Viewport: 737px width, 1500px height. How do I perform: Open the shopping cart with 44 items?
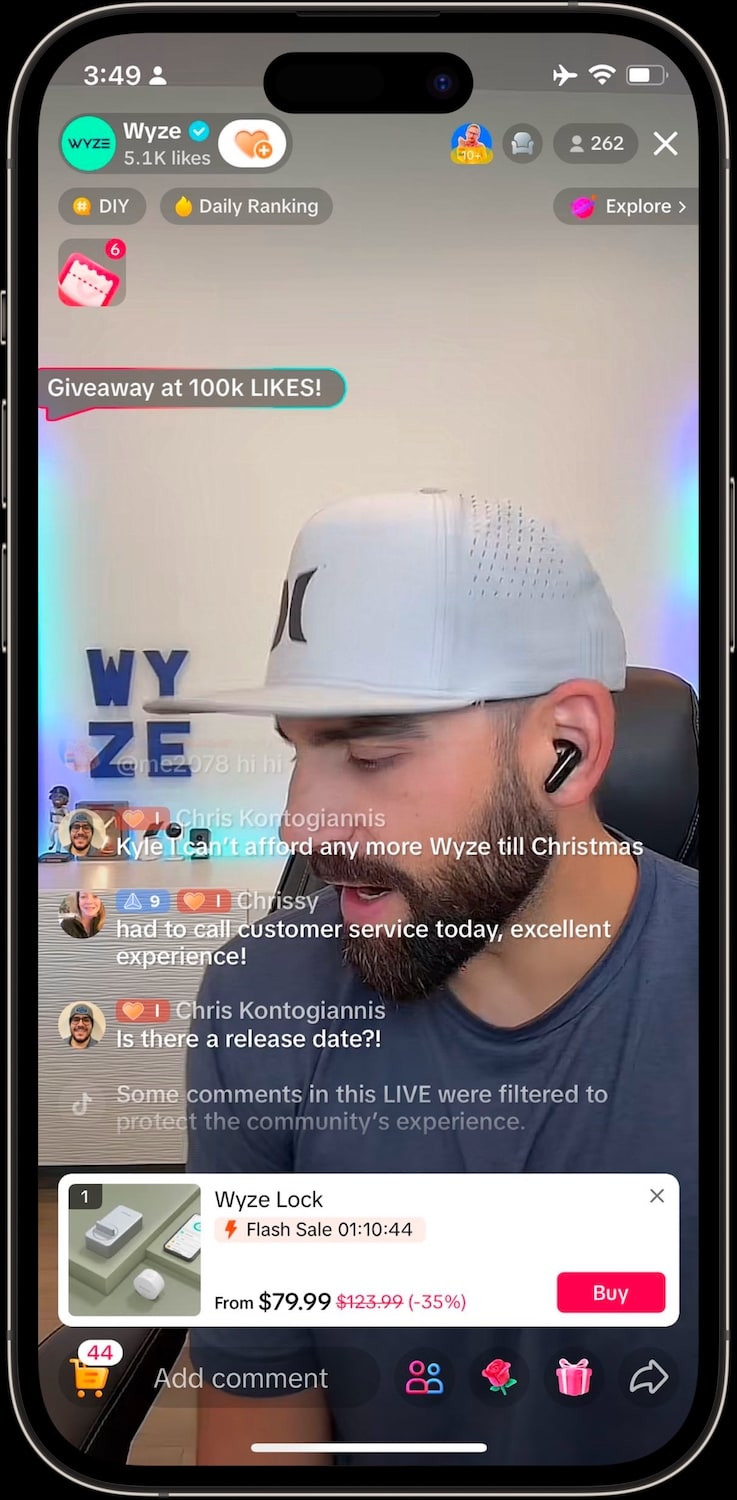click(91, 1376)
